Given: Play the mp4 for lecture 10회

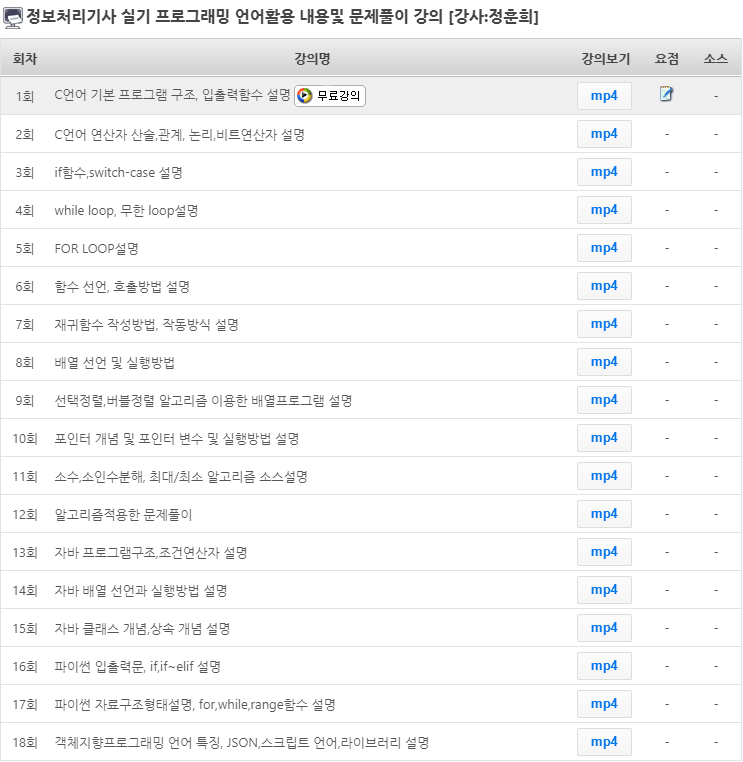Looking at the screenshot, I should (x=604, y=438).
